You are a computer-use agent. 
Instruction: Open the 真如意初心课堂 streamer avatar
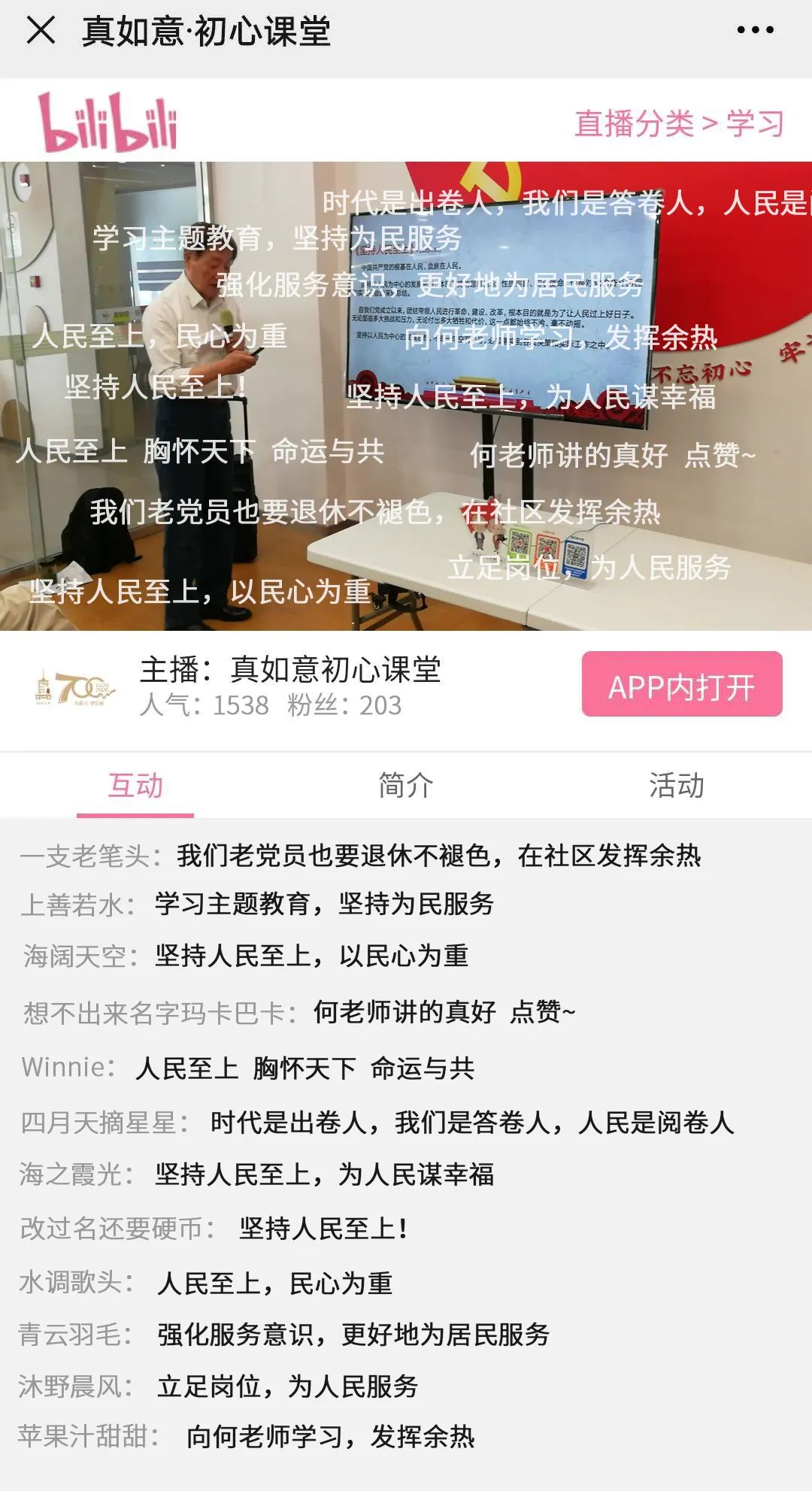click(x=75, y=686)
